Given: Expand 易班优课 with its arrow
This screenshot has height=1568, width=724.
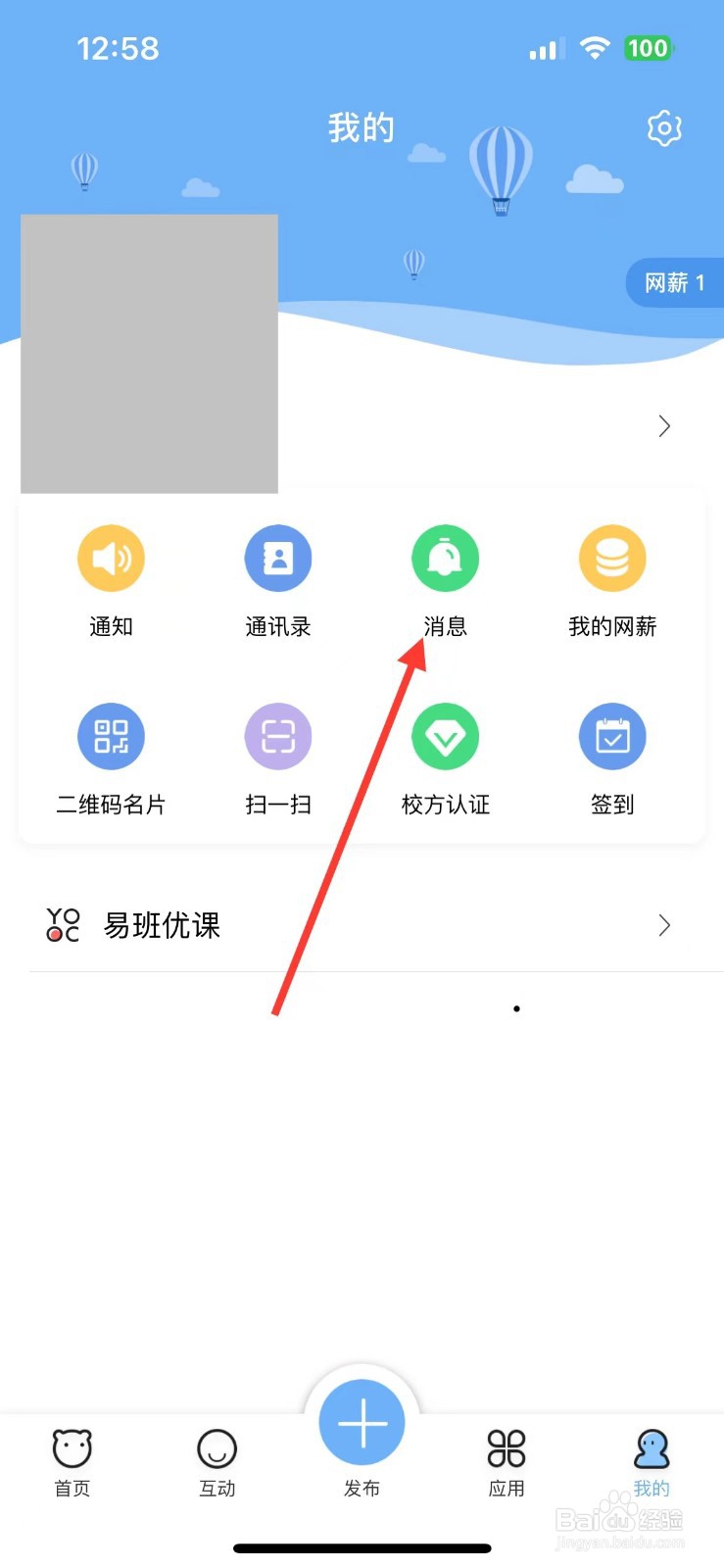Looking at the screenshot, I should point(664,925).
